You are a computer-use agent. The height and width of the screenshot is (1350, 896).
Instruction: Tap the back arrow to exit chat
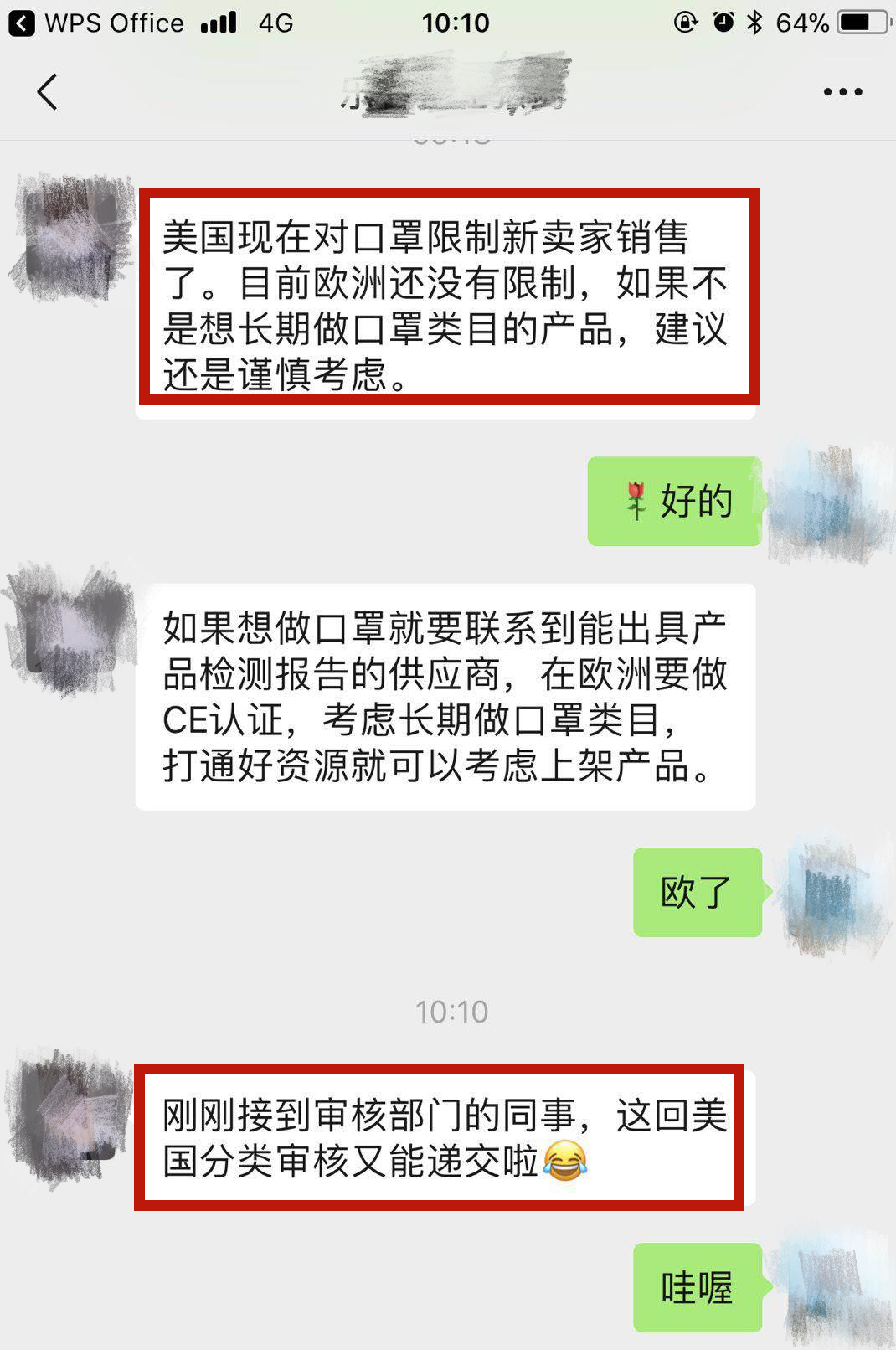pos(48,92)
